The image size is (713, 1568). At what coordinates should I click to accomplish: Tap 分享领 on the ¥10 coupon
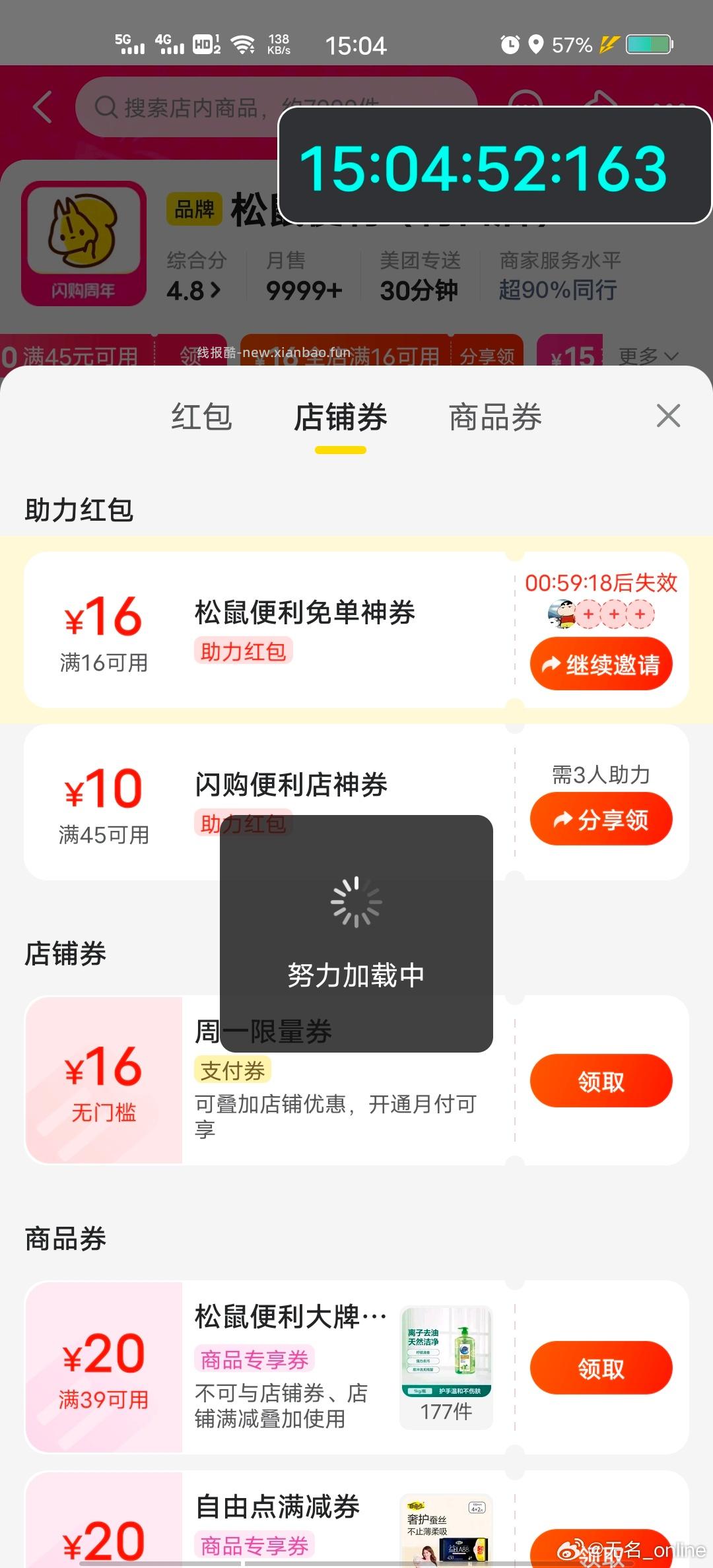(x=601, y=818)
